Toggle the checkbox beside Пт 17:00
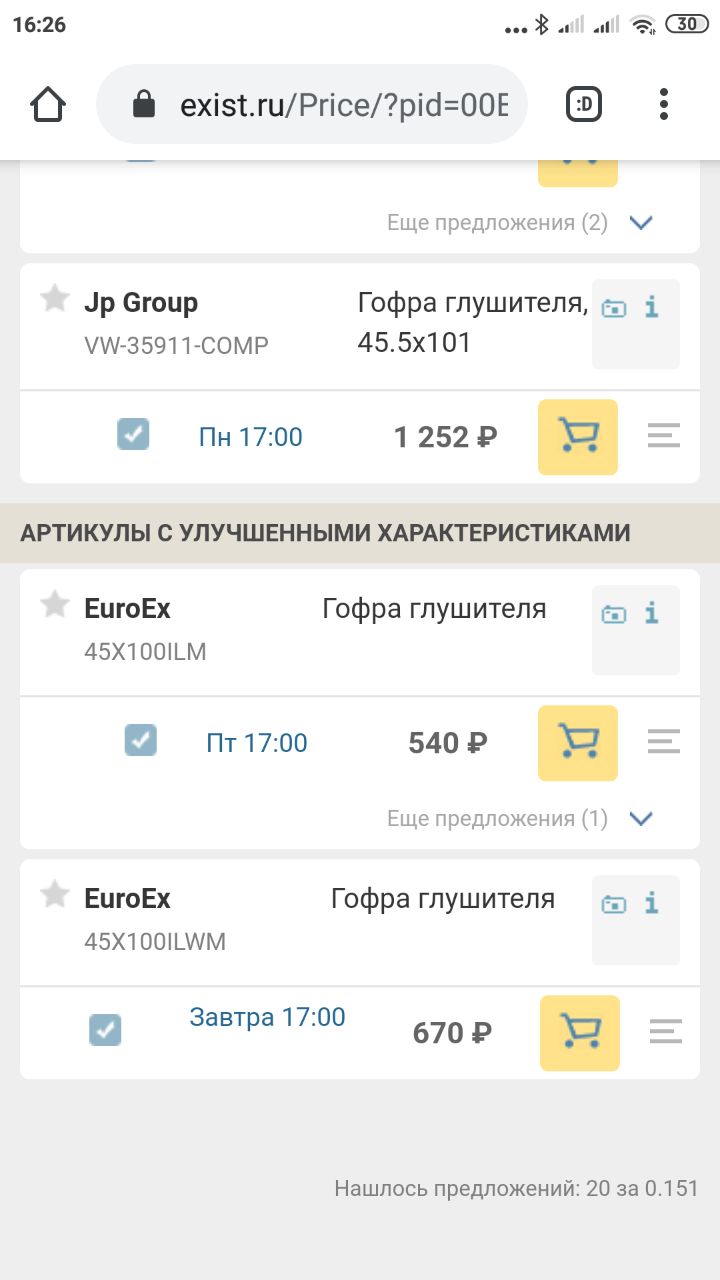 point(140,740)
